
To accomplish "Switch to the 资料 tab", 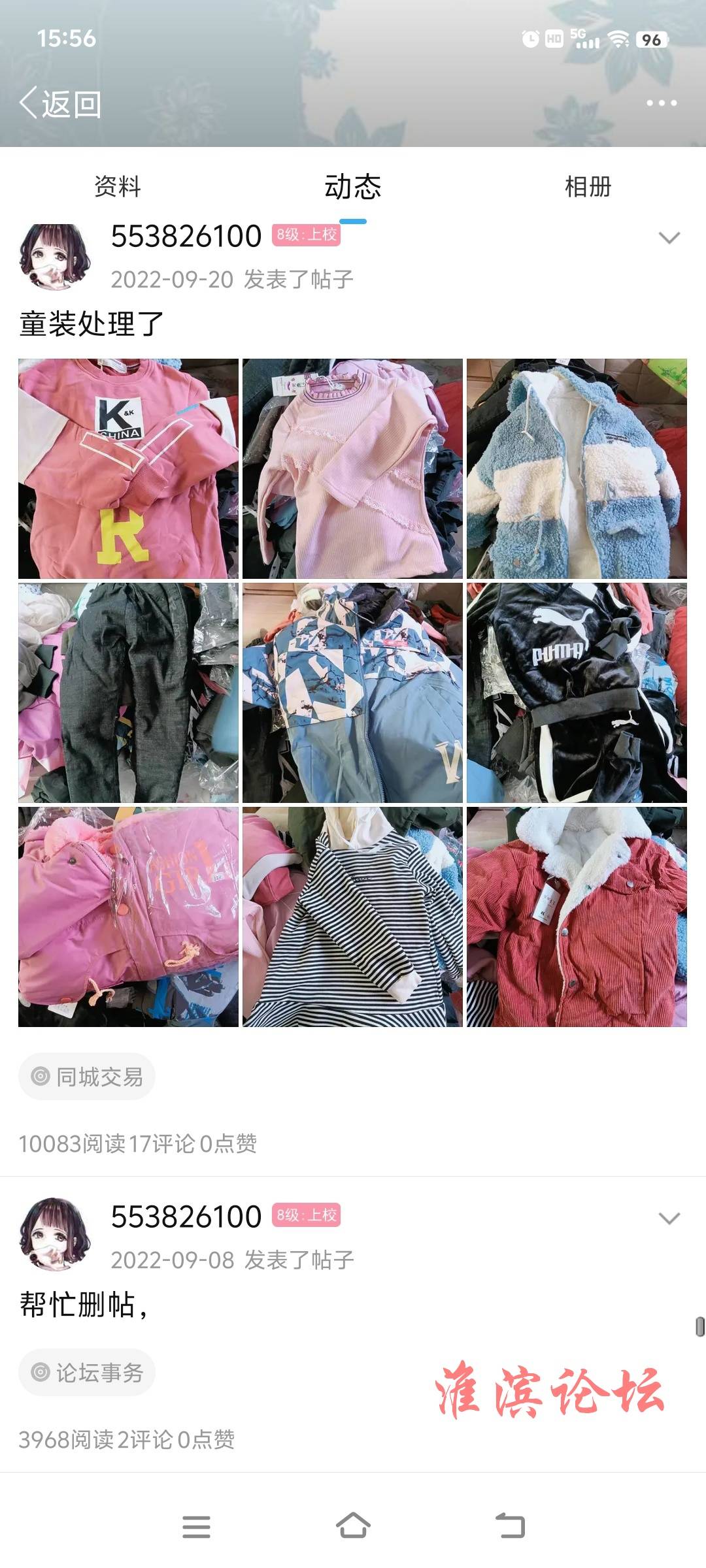I will 118,187.
